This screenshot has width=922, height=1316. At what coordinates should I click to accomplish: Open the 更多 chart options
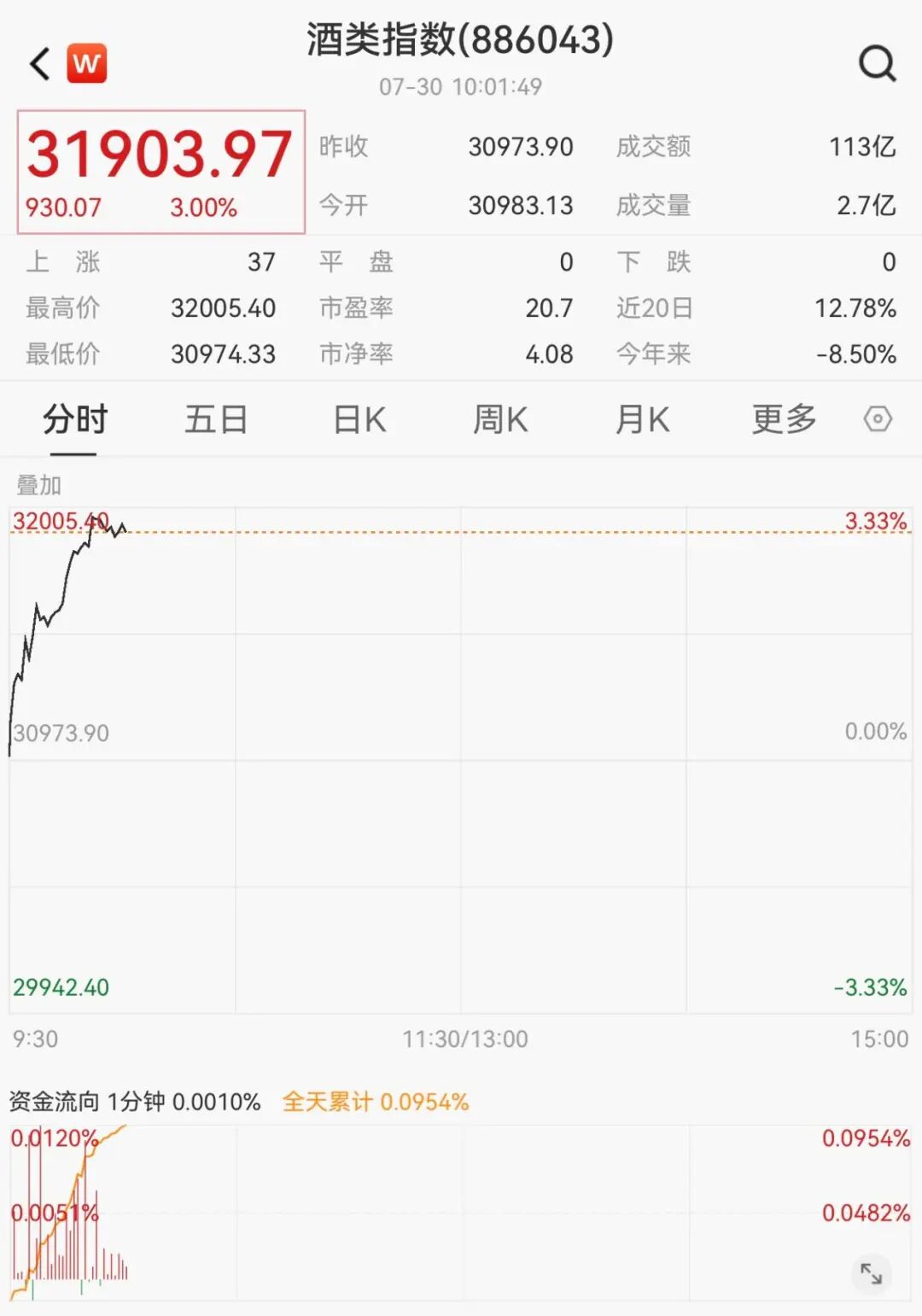point(784,419)
